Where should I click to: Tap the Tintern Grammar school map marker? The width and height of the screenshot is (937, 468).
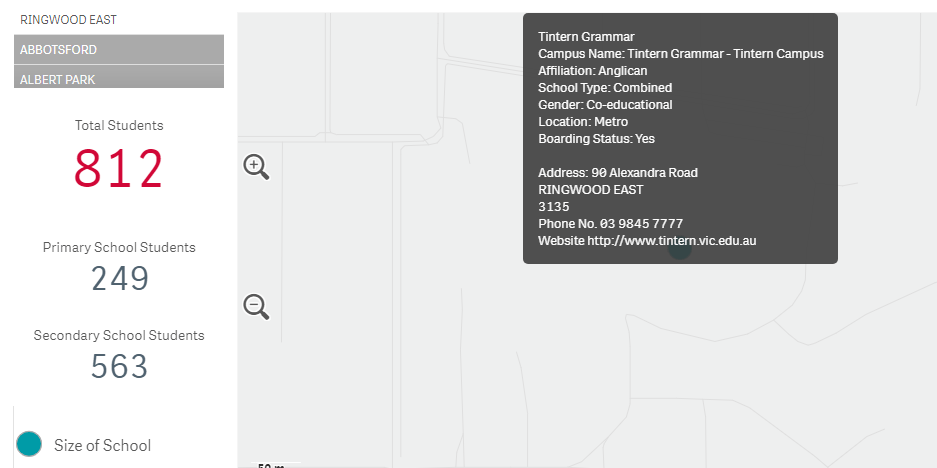[680, 250]
